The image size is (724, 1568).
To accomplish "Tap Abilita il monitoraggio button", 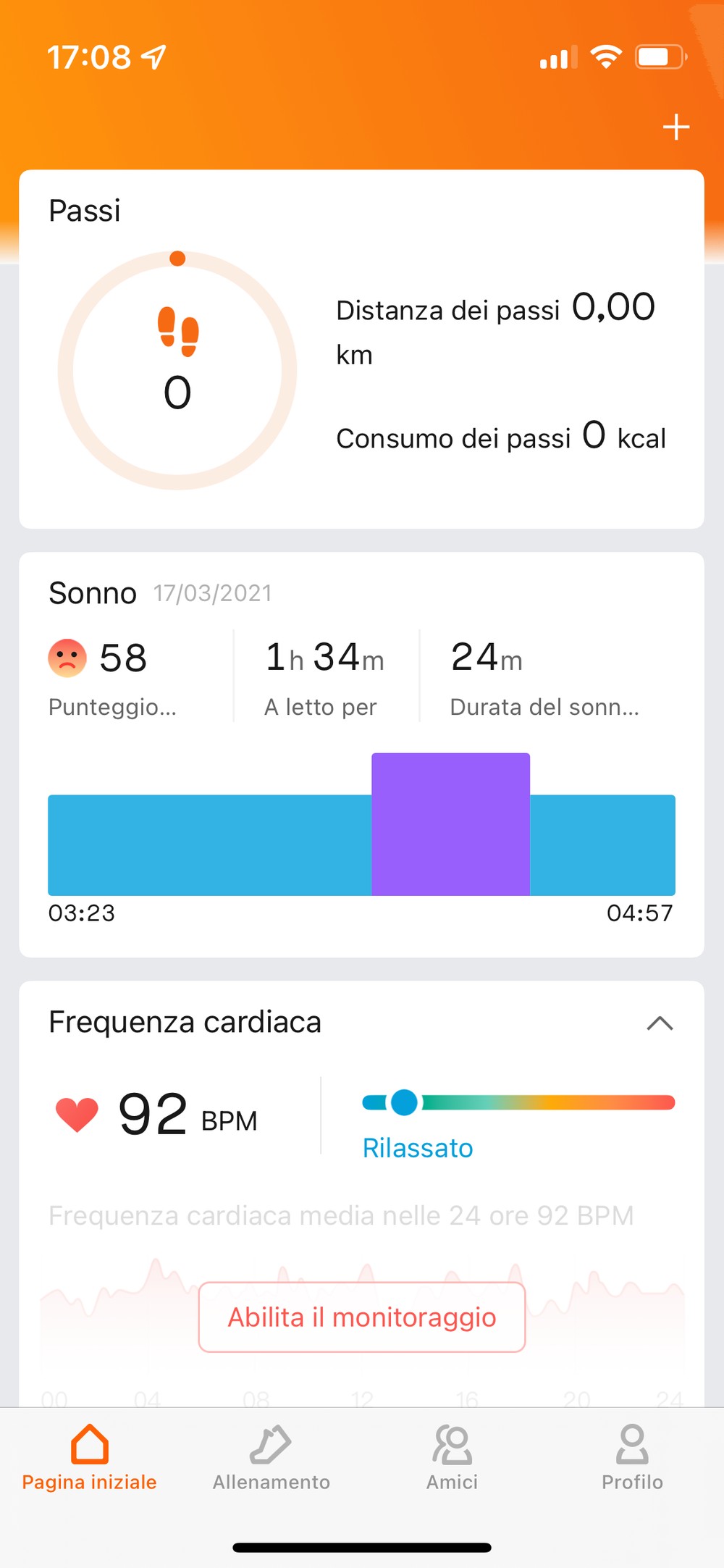I will (362, 1317).
